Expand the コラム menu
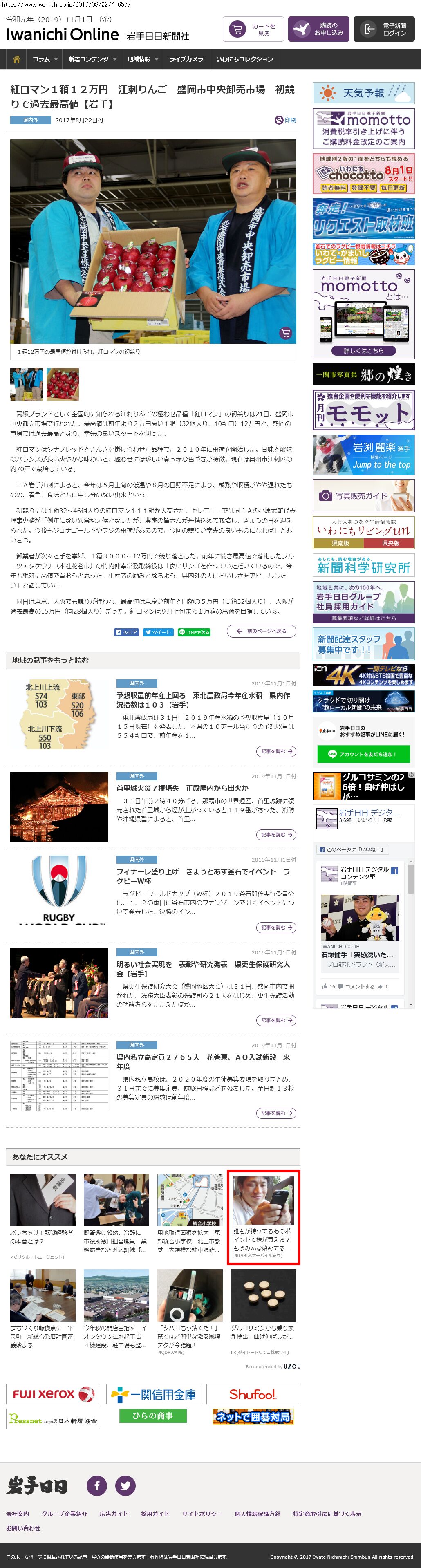The image size is (421, 1568). tap(45, 59)
